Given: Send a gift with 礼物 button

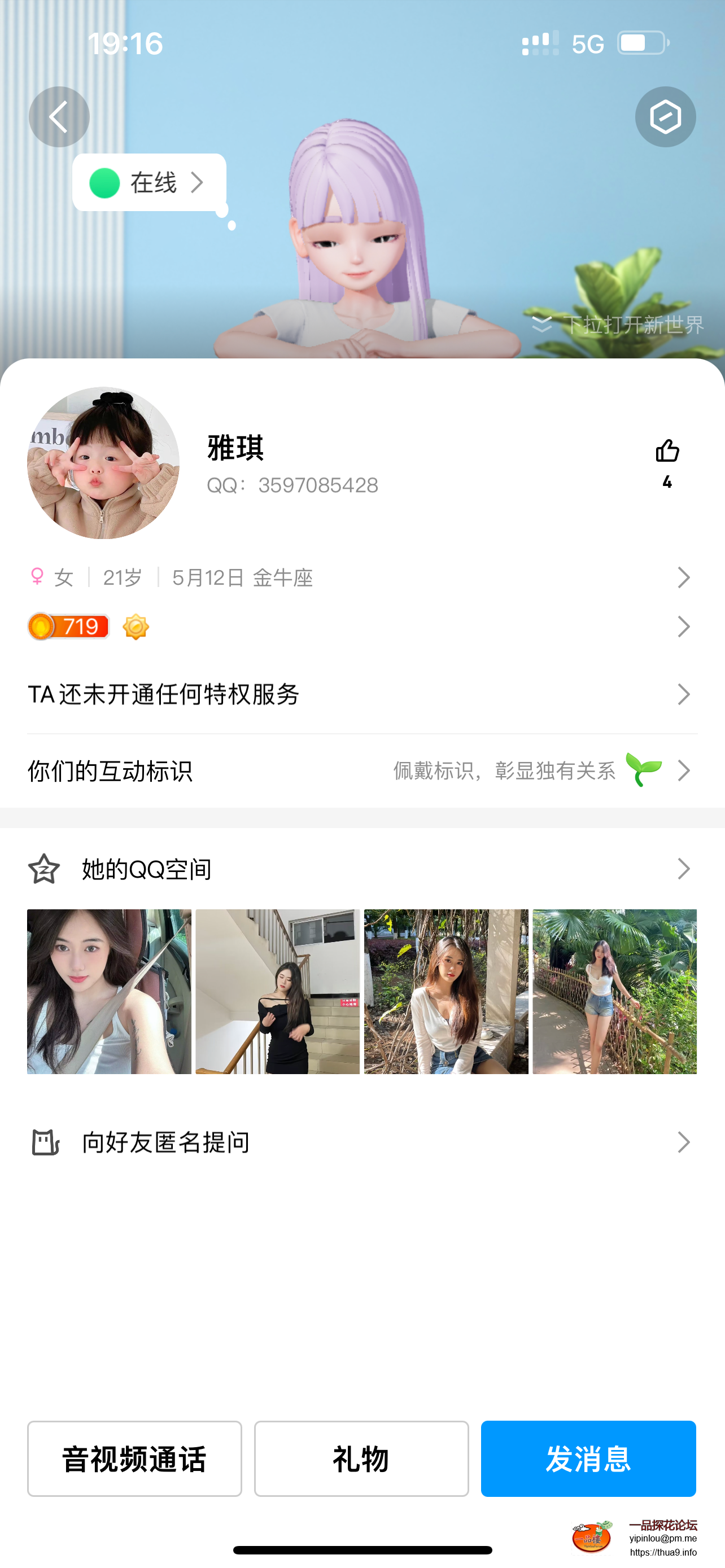Looking at the screenshot, I should [361, 1458].
